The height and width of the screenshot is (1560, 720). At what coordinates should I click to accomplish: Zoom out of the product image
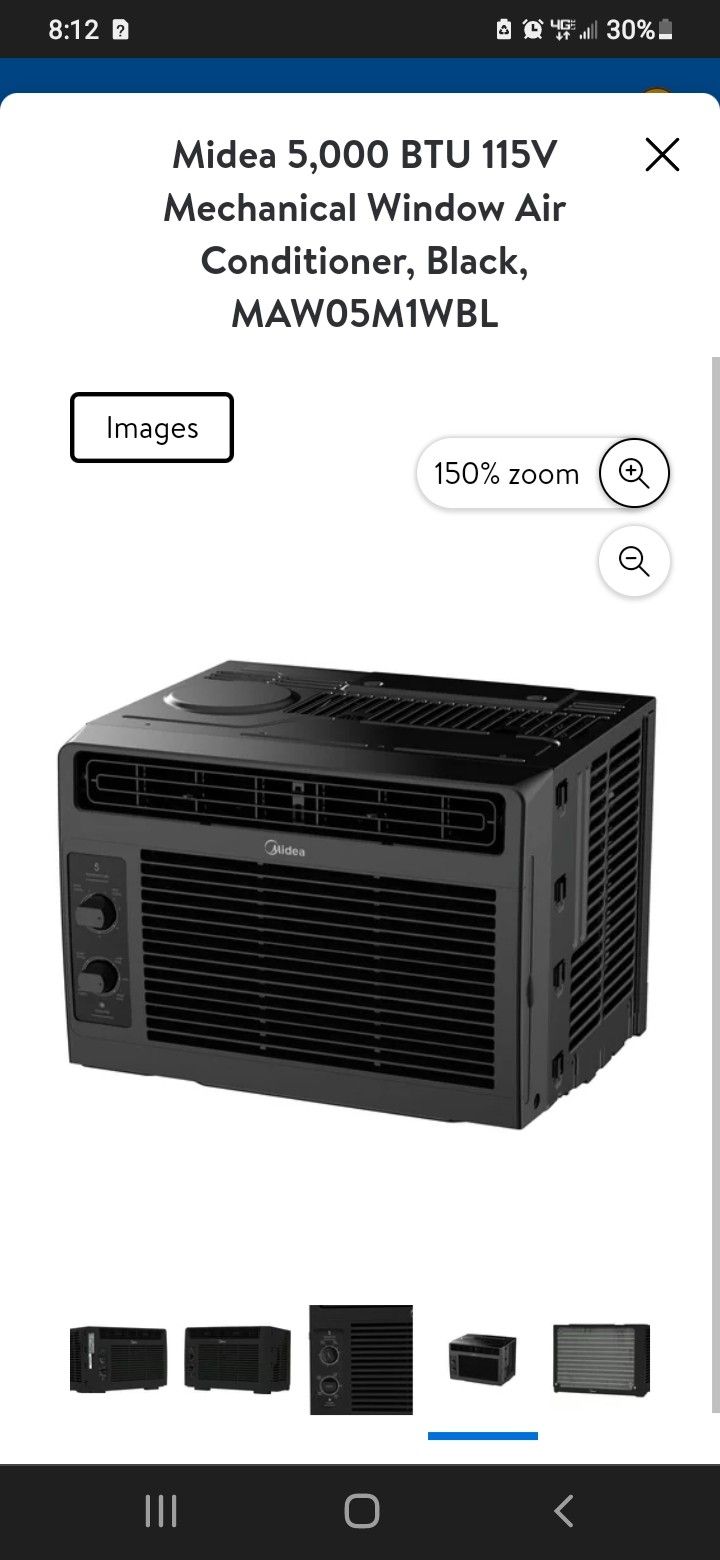(634, 561)
